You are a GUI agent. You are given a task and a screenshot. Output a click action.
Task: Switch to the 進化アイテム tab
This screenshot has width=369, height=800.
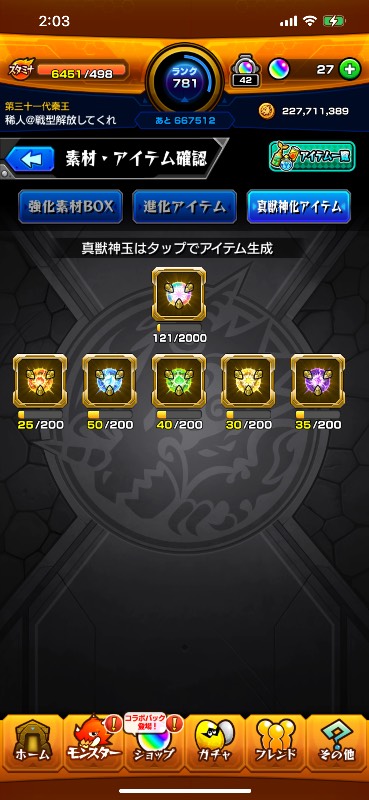184,207
